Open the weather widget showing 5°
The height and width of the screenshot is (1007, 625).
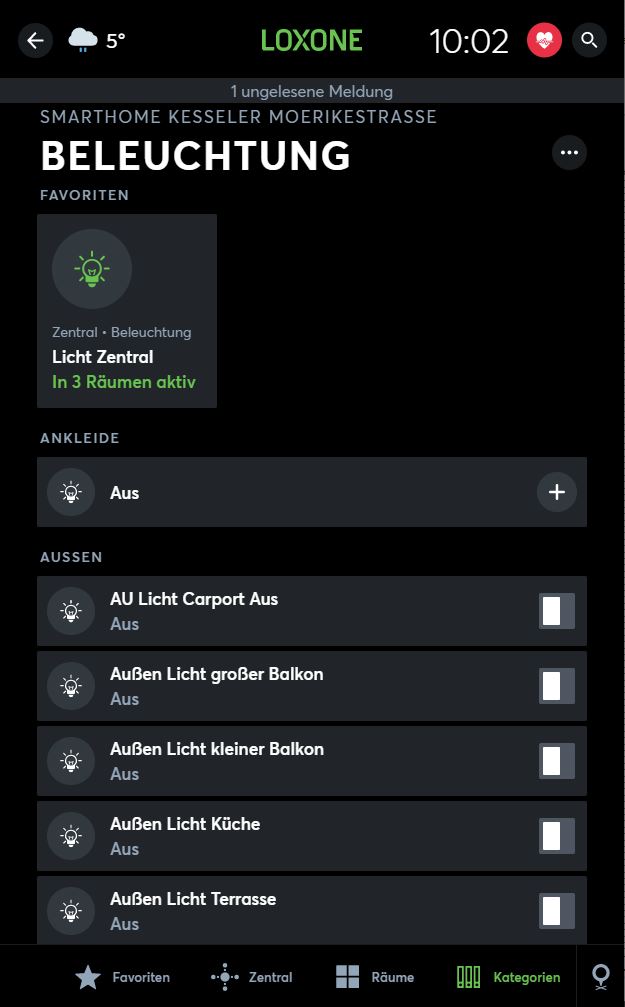[x=97, y=40]
